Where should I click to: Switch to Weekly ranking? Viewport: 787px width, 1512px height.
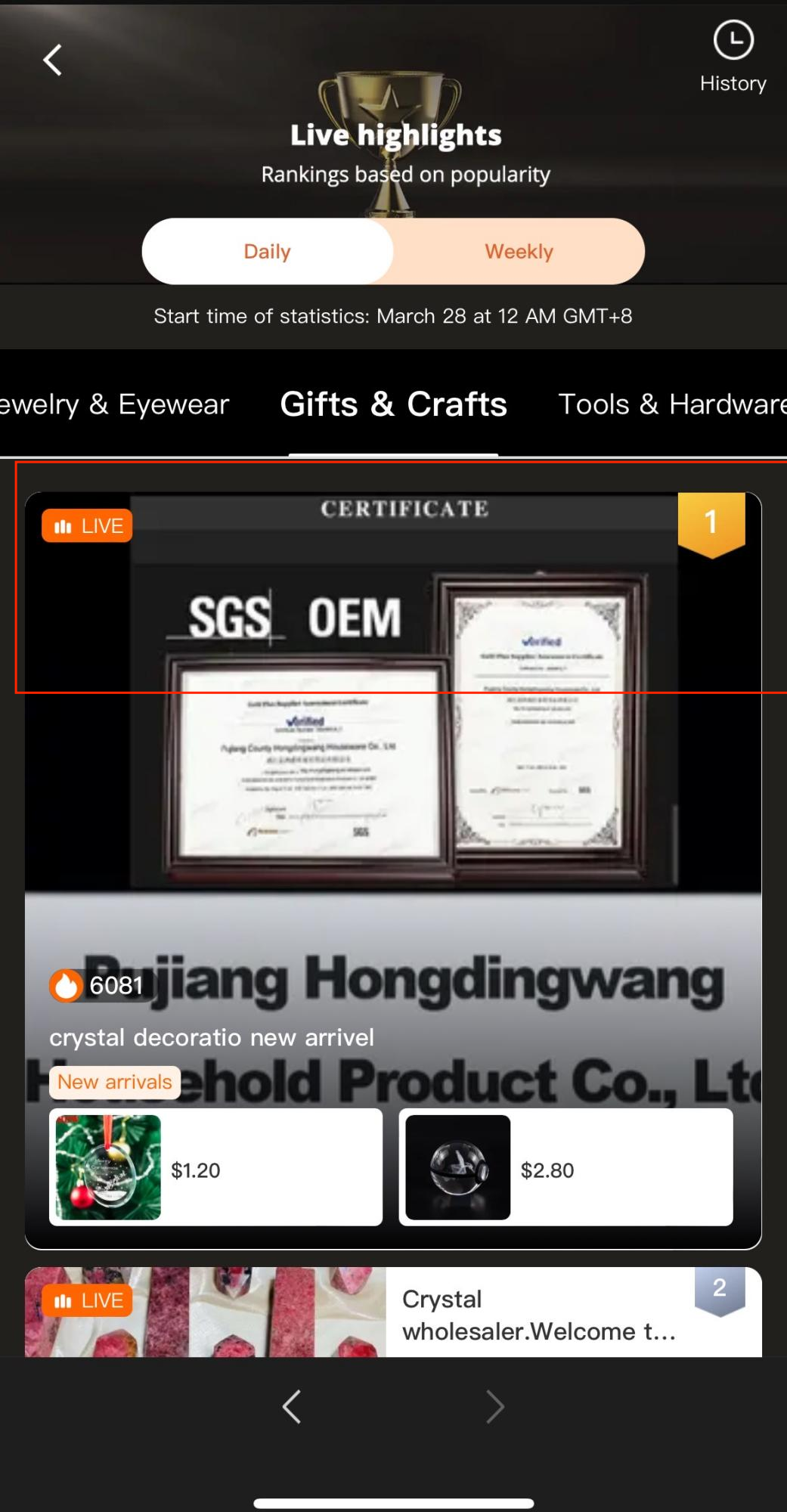coord(519,252)
